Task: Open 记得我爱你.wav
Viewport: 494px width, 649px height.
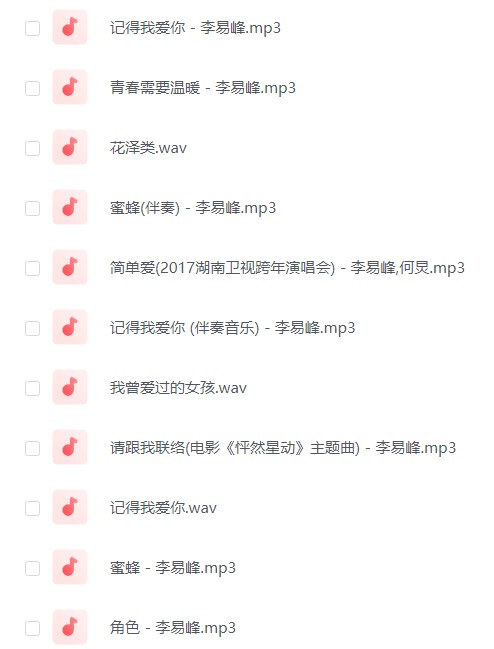Action: pos(163,508)
